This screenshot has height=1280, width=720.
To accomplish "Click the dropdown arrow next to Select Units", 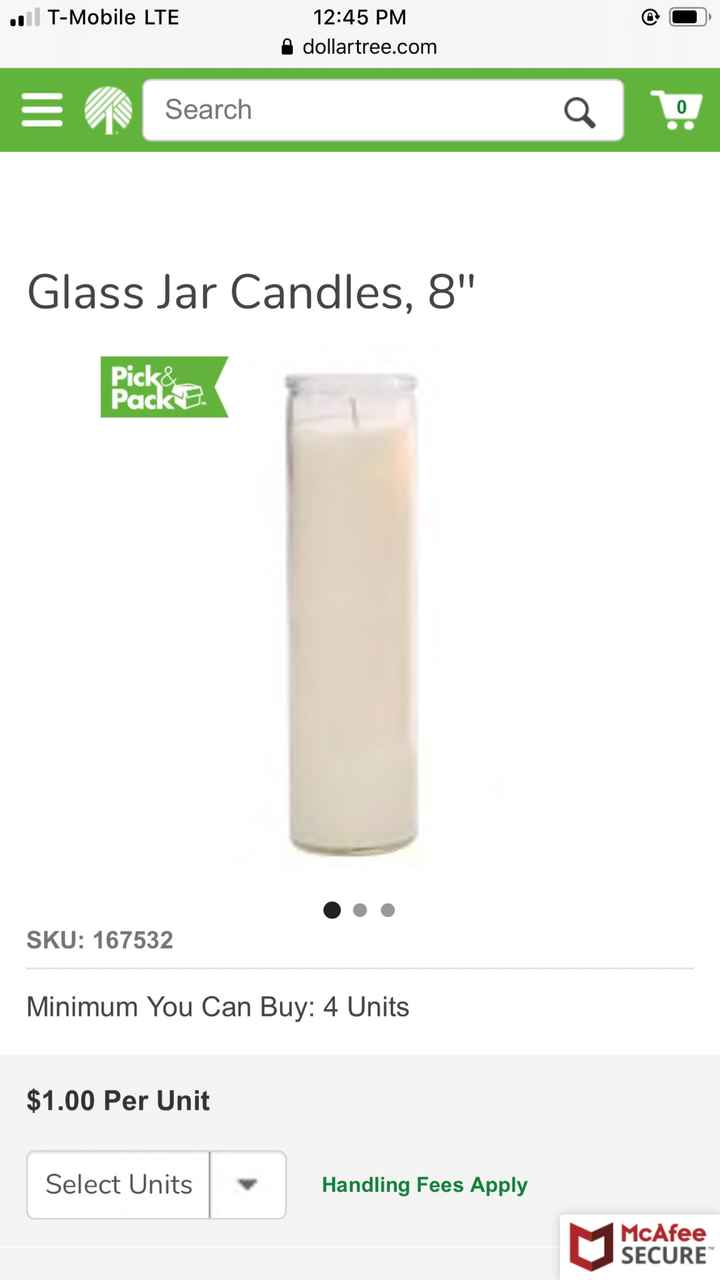I will 248,1184.
